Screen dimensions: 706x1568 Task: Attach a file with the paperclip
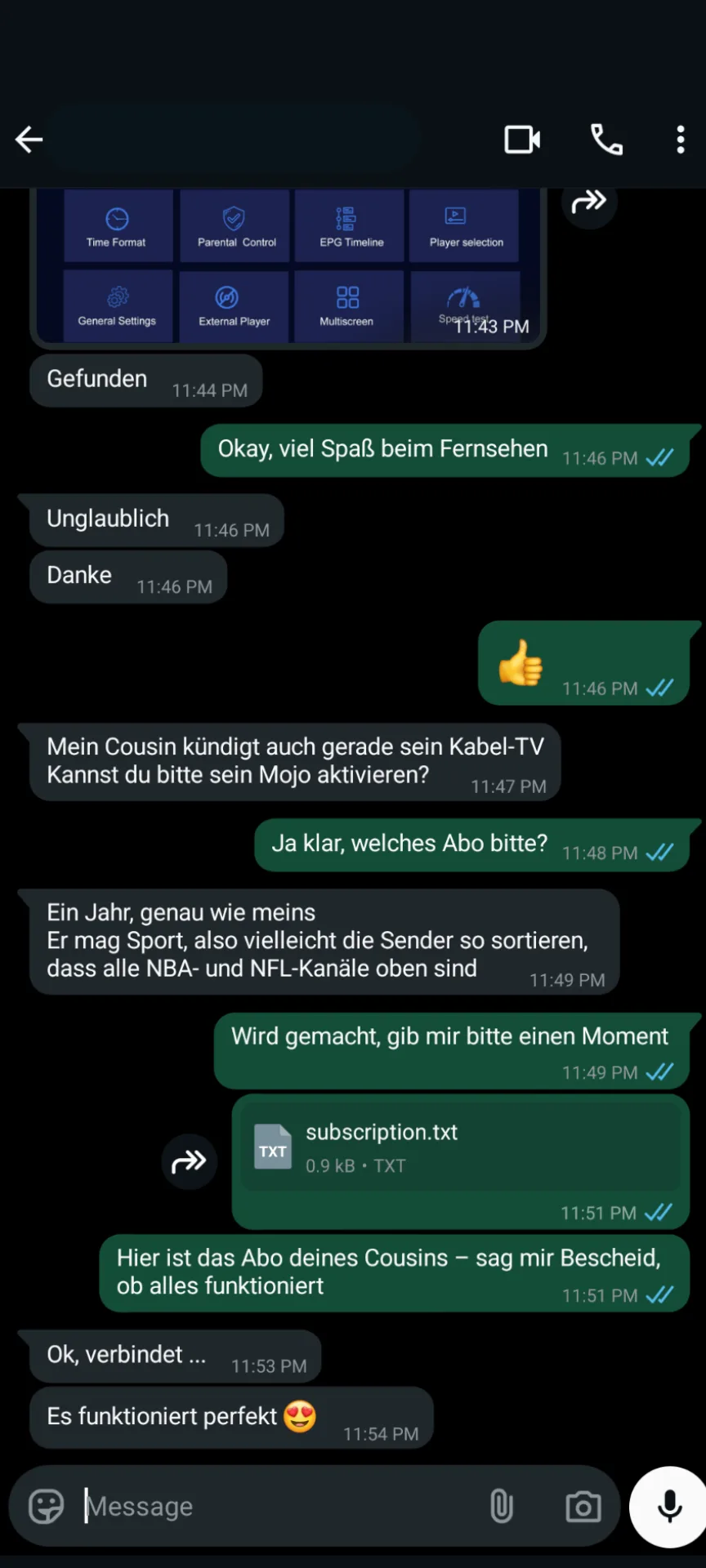click(502, 1506)
